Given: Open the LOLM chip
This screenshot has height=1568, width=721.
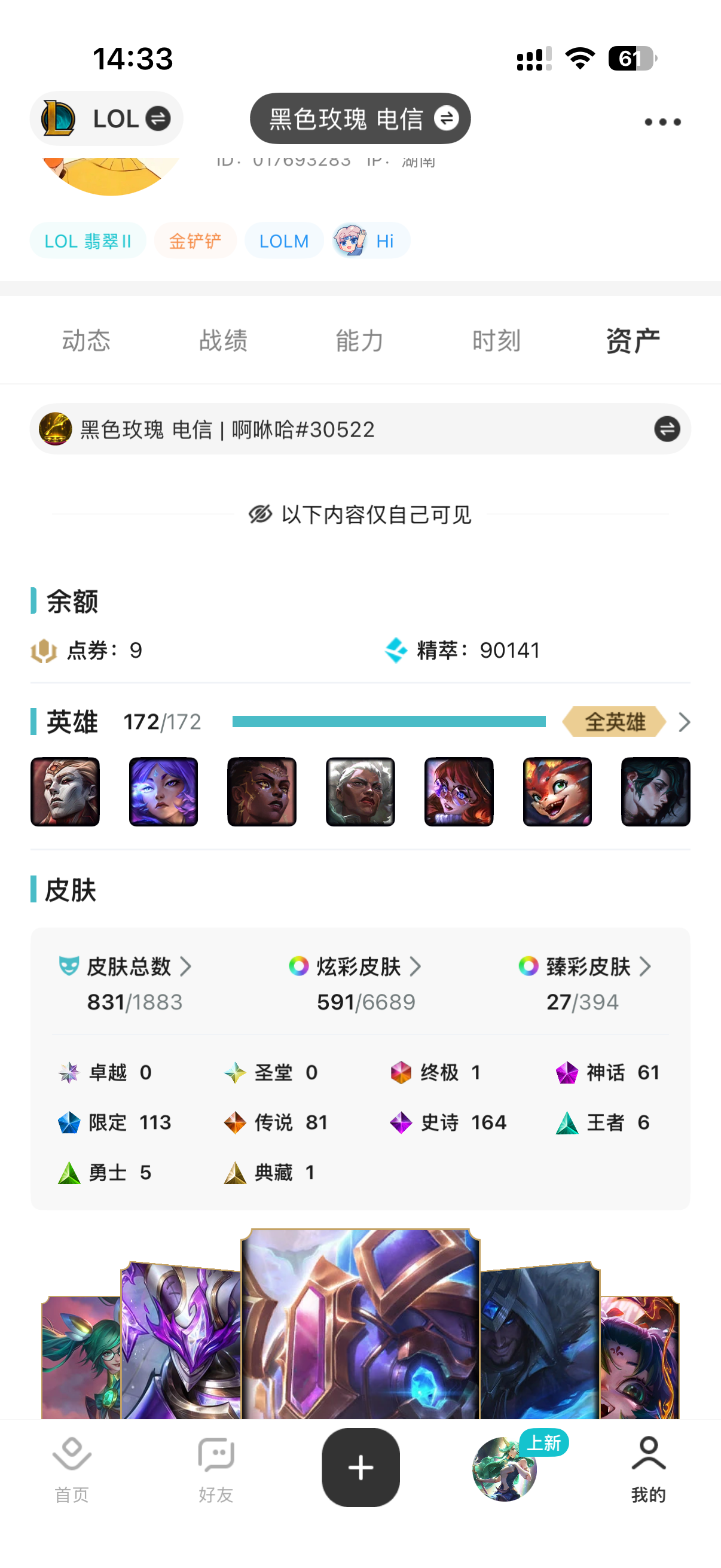Looking at the screenshot, I should [283, 241].
